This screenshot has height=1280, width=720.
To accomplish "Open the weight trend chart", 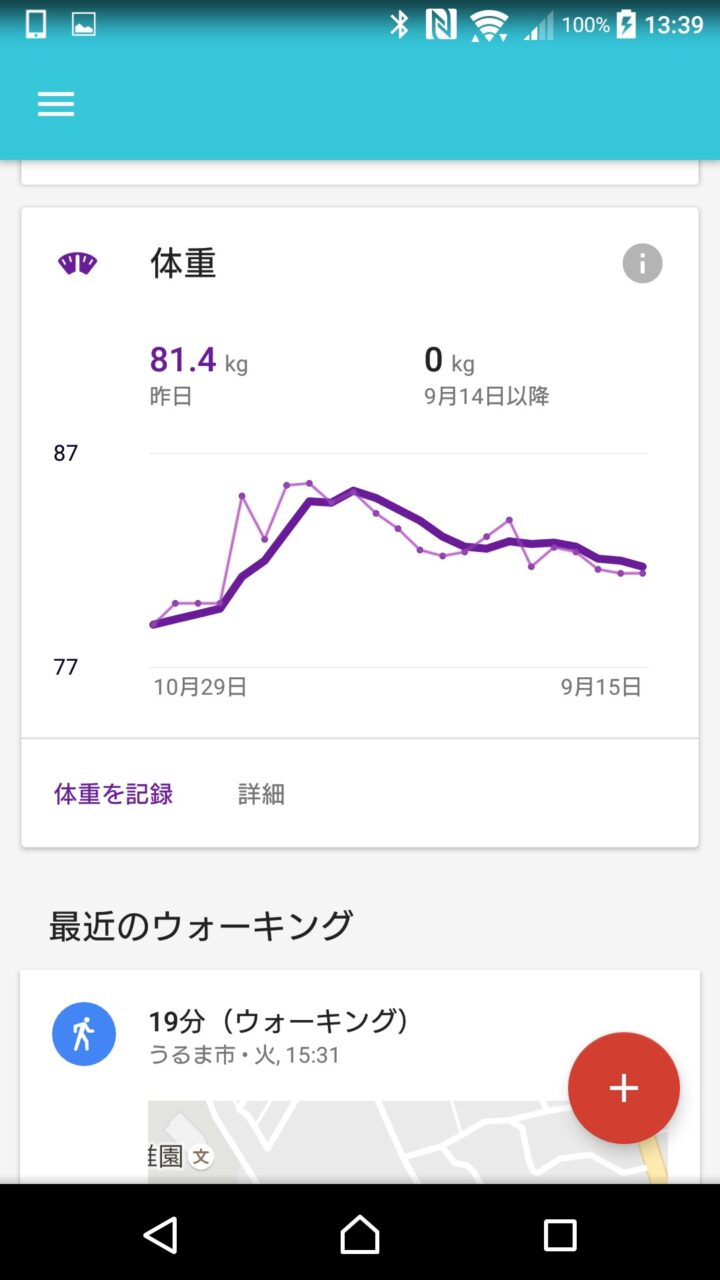I will pos(398,560).
